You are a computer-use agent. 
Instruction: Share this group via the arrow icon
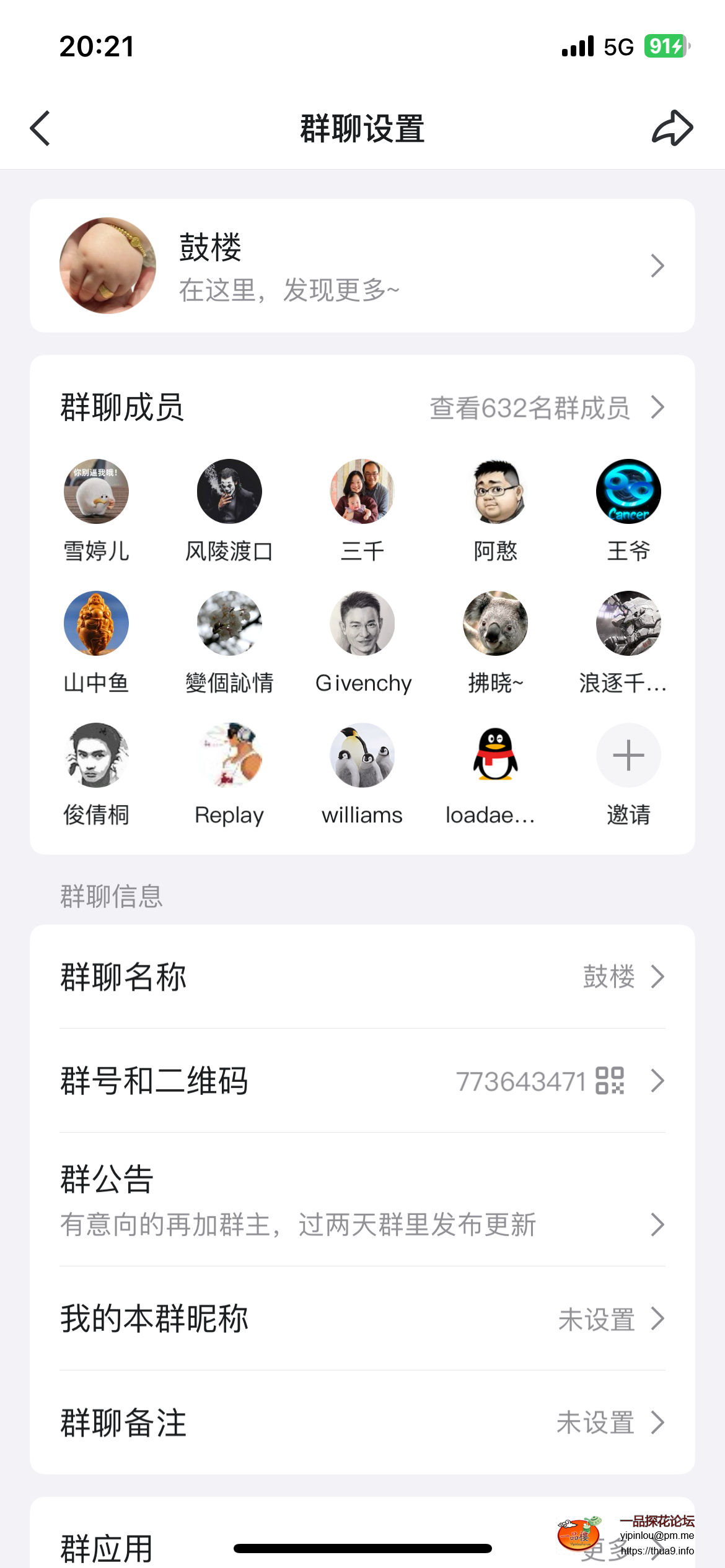672,129
